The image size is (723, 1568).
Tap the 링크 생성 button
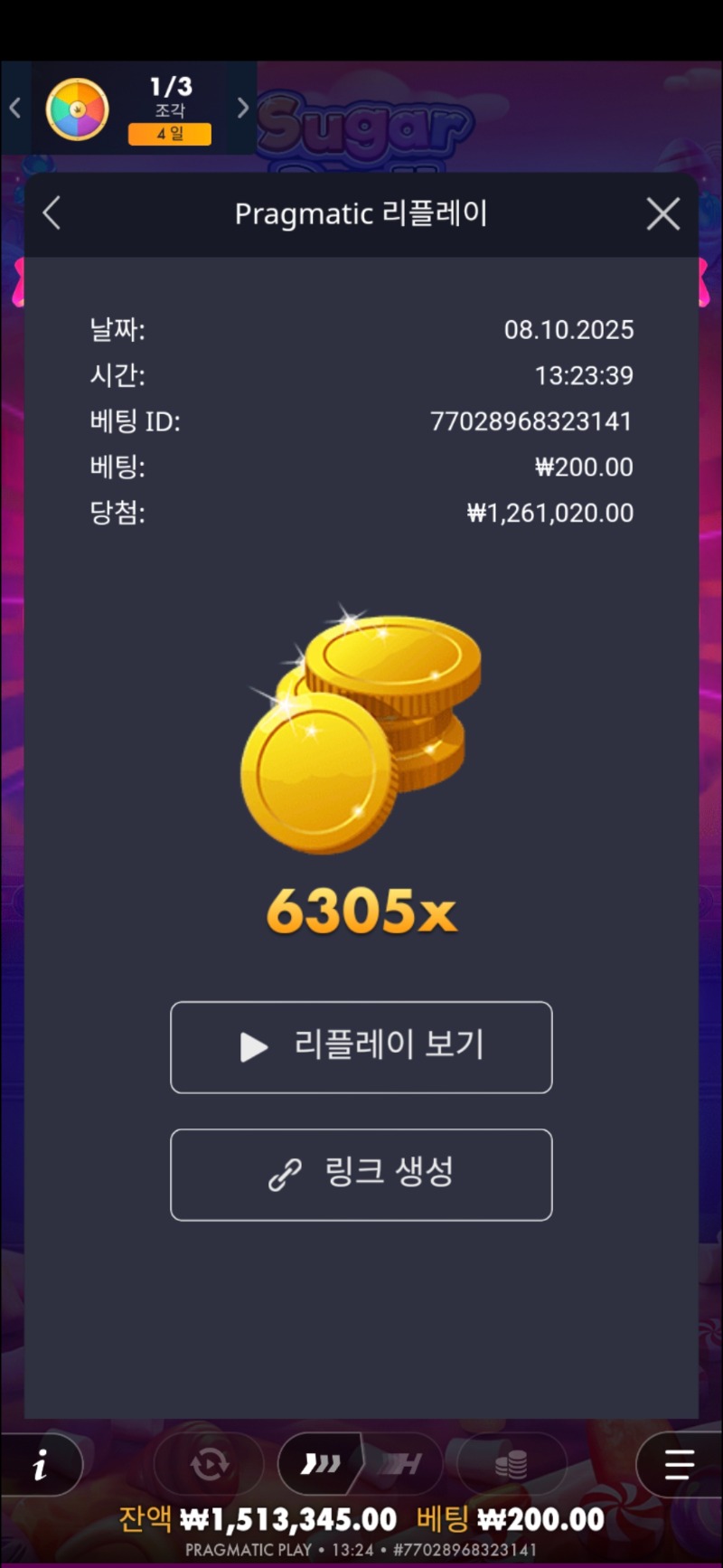click(361, 1175)
